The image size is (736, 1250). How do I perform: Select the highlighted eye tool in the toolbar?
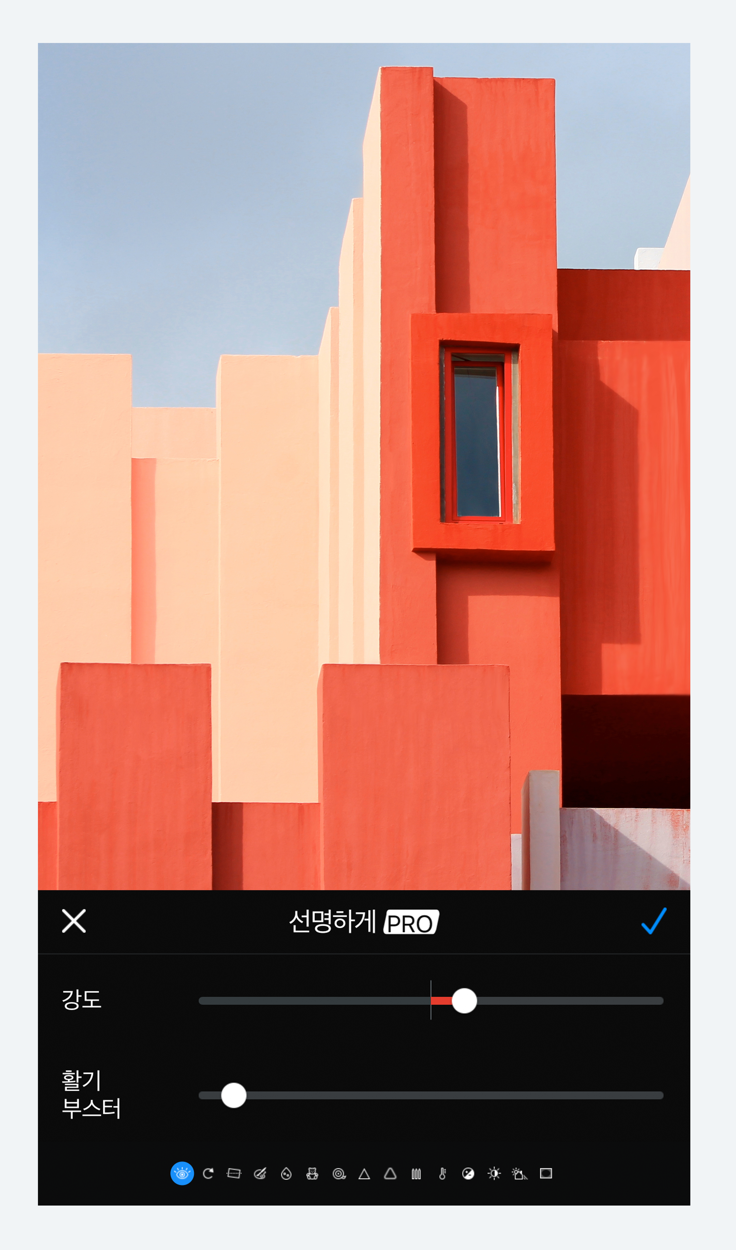(x=182, y=1174)
